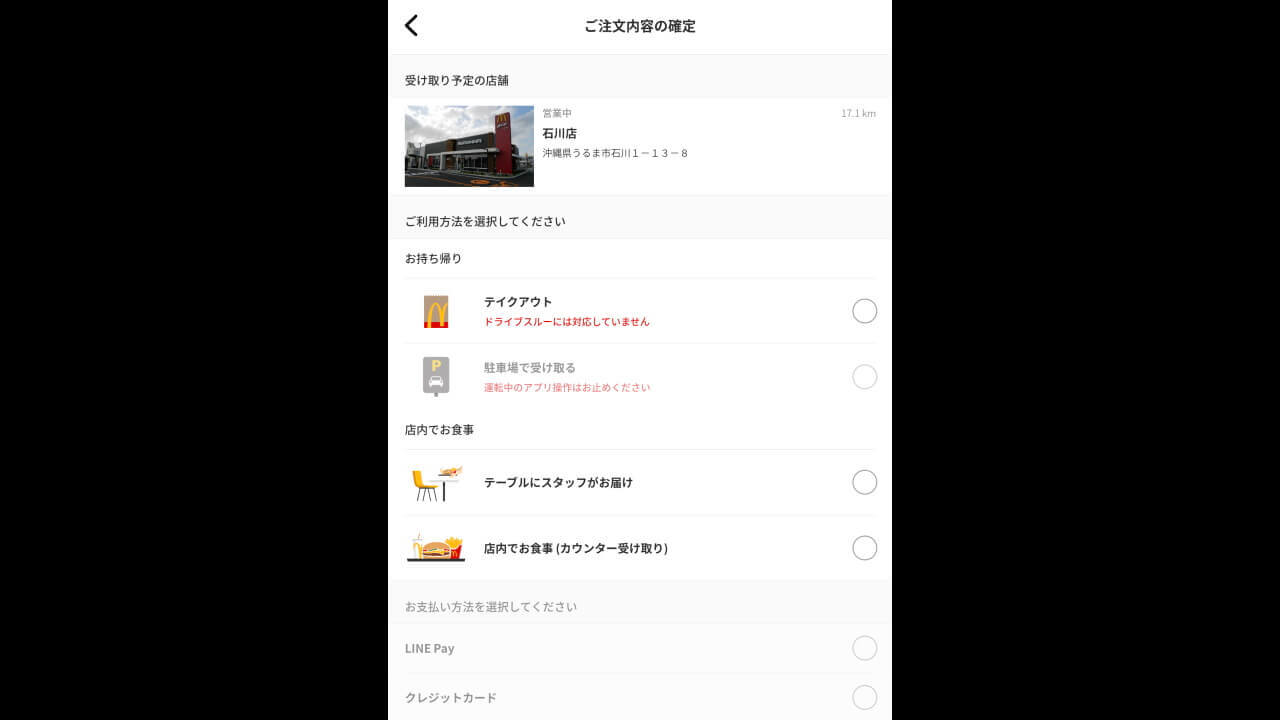Select クレジットカード as payment method
Image resolution: width=1280 pixels, height=720 pixels.
(864, 697)
